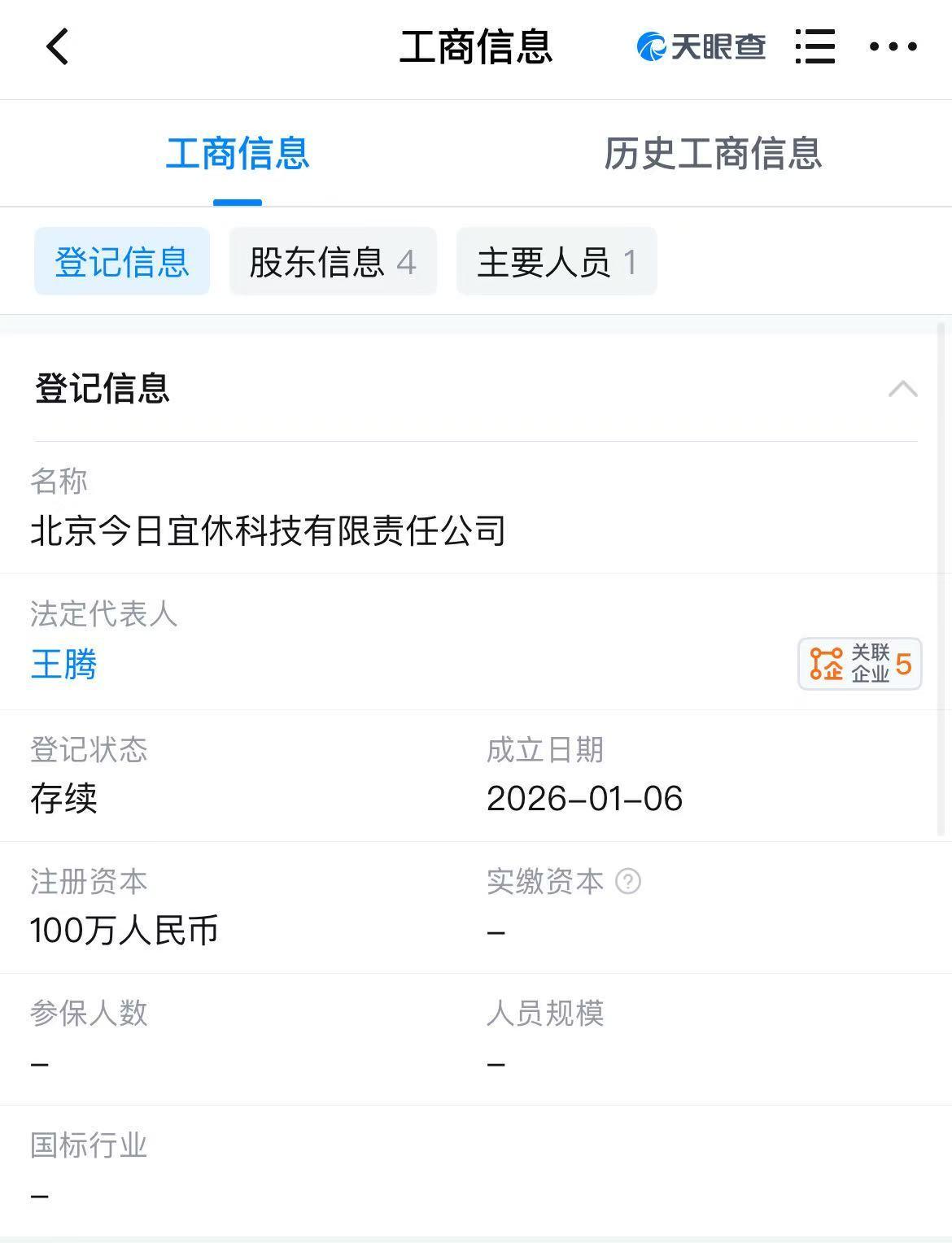Select the 股东信息 4 filter chip

point(334,260)
